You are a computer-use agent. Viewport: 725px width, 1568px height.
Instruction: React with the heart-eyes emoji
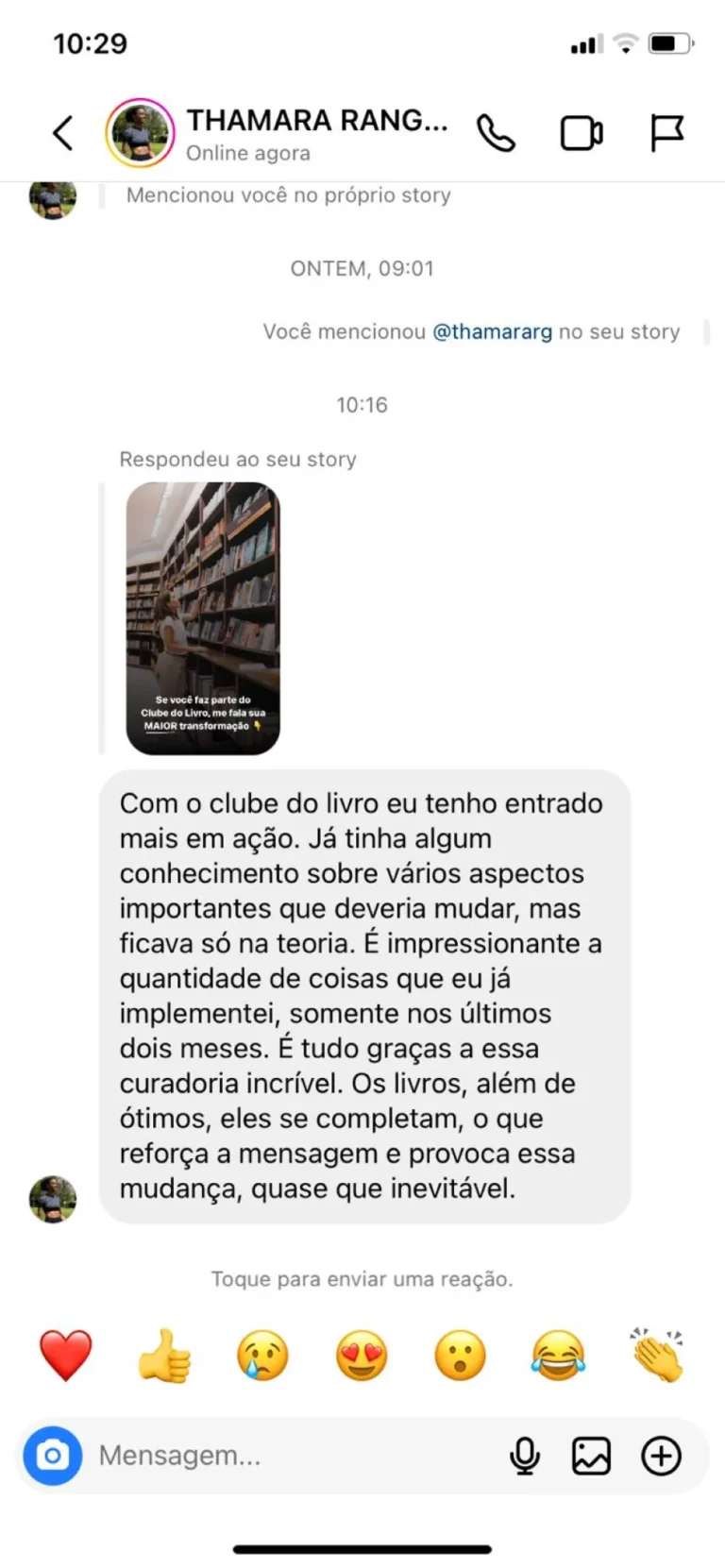[362, 1355]
